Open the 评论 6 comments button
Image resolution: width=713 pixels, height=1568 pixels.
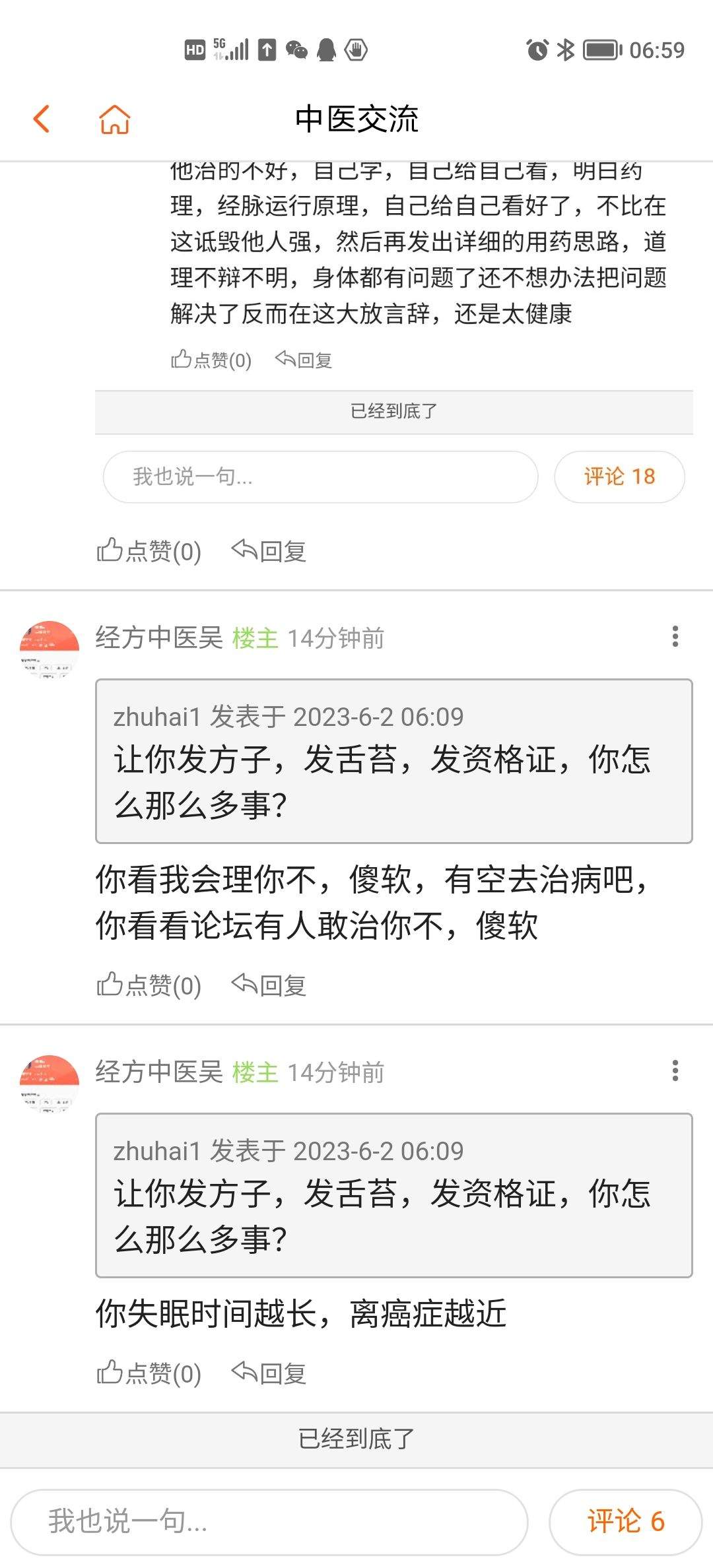(x=625, y=1522)
